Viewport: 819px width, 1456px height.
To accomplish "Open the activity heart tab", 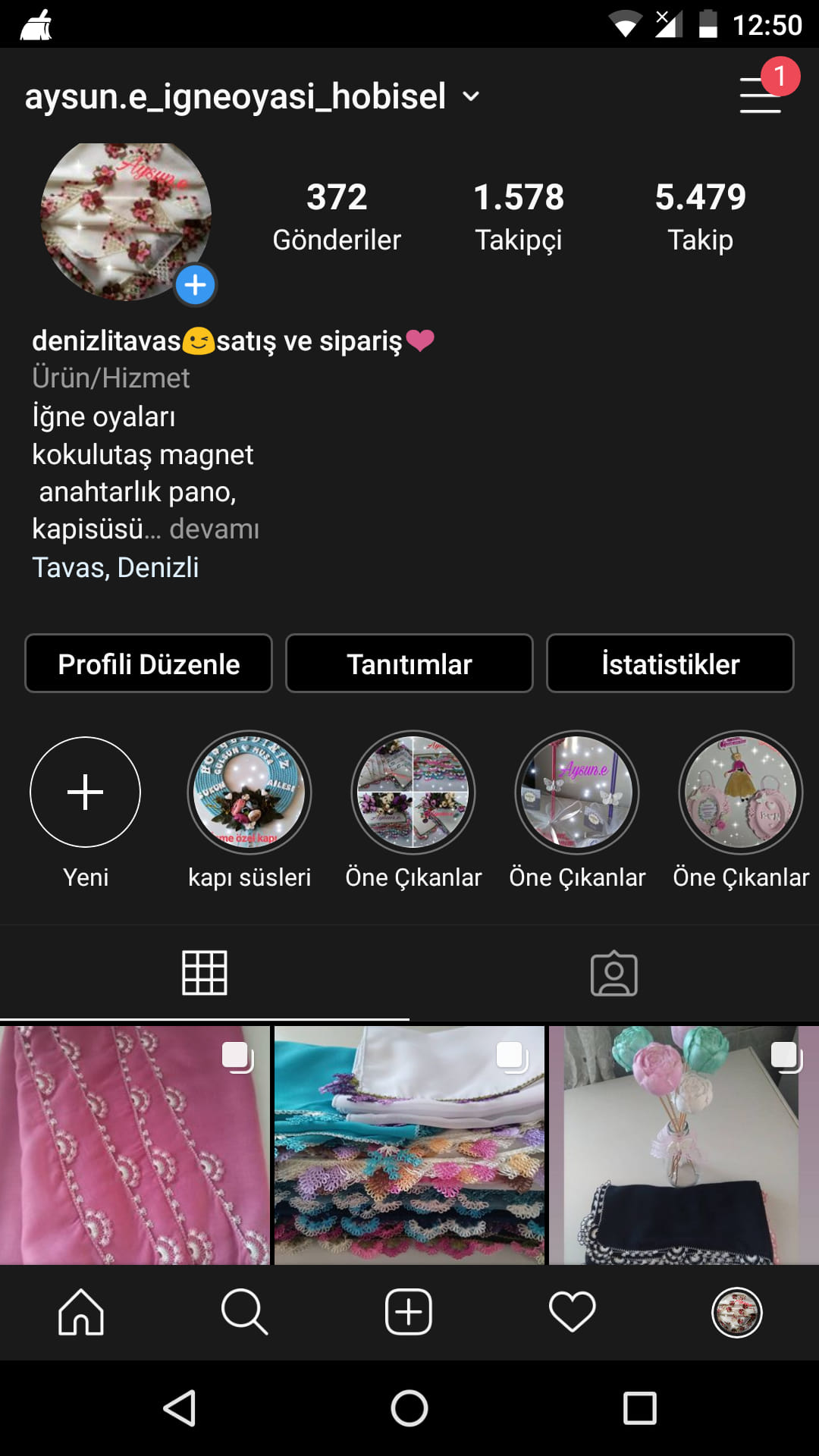I will pyautogui.click(x=573, y=1313).
